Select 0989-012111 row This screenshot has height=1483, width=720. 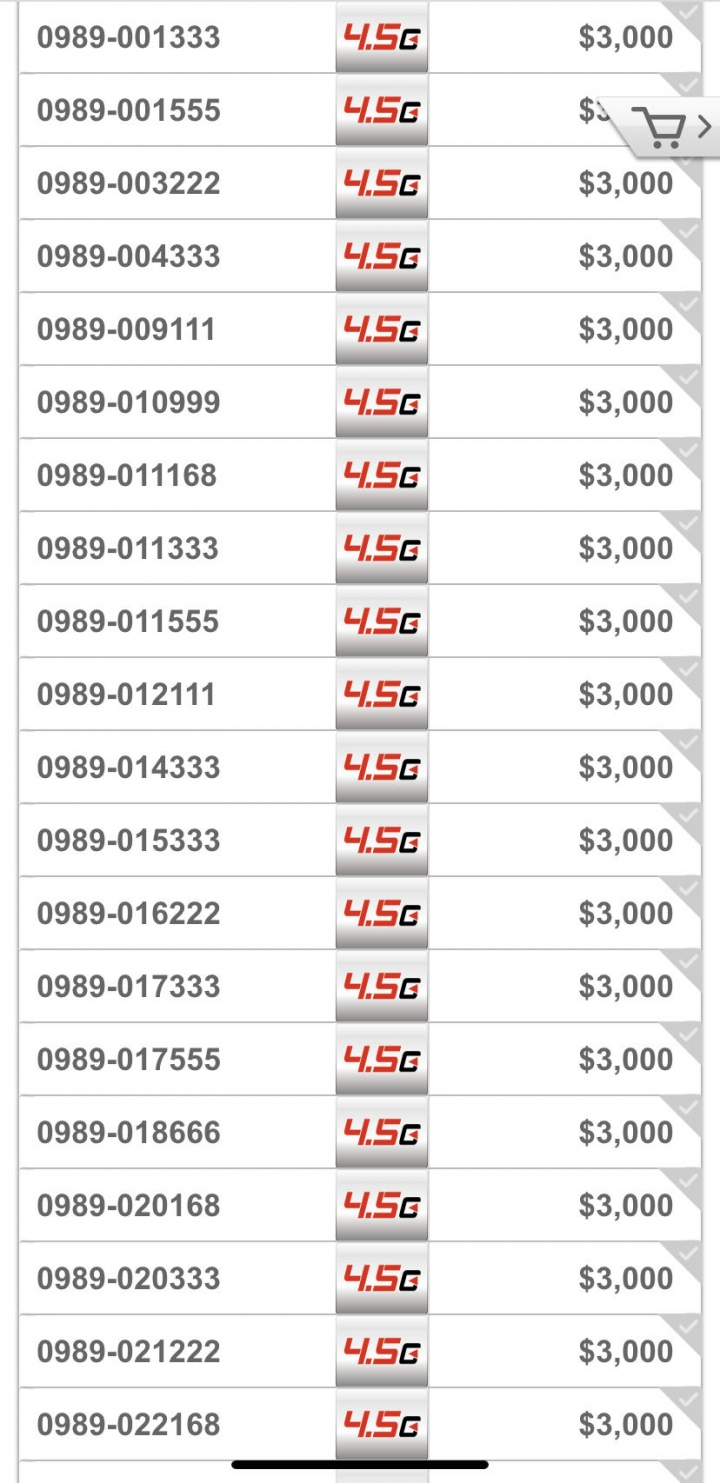coord(360,694)
